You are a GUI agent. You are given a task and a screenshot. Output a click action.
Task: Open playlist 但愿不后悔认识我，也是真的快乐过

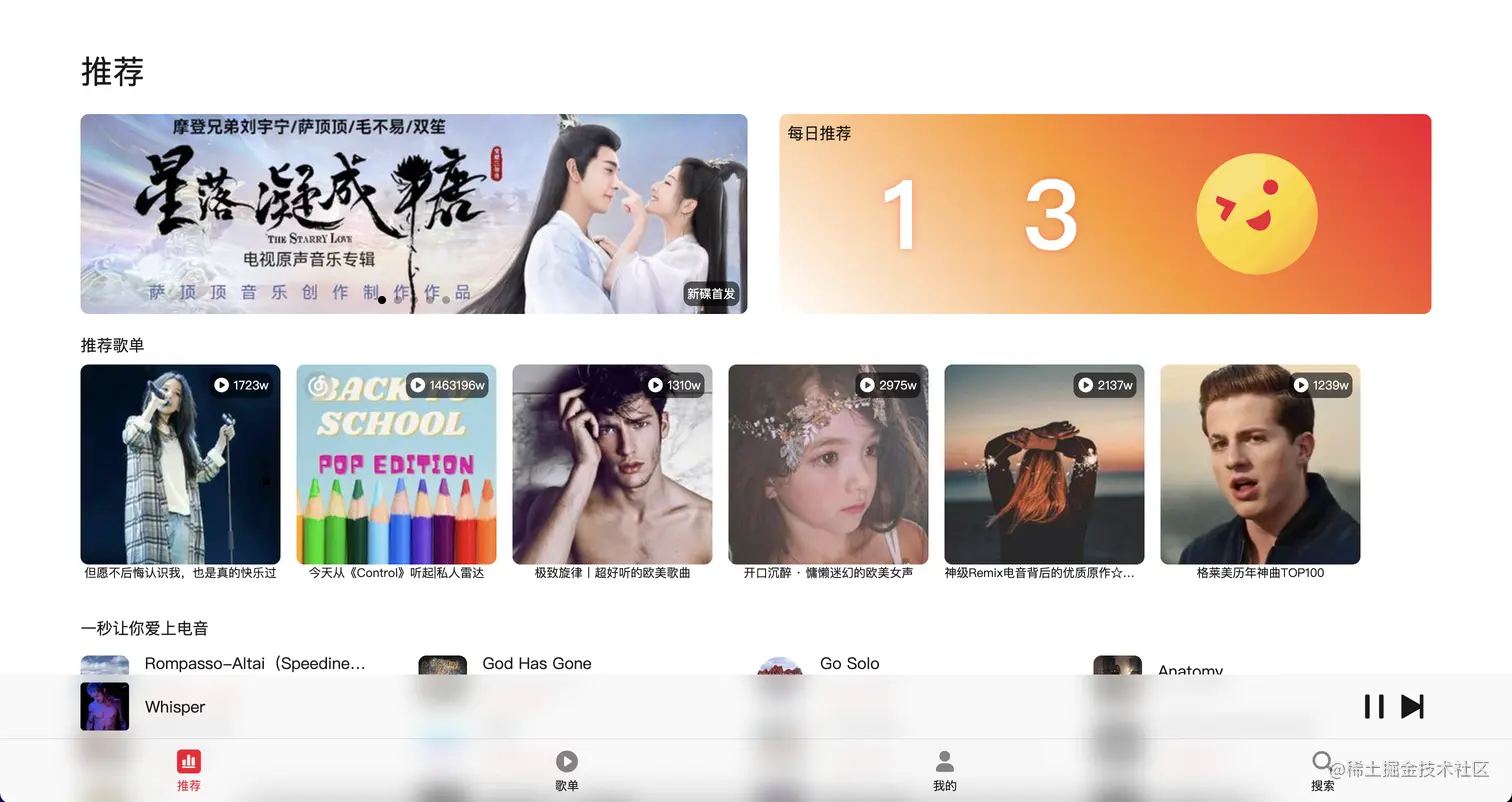[x=180, y=464]
